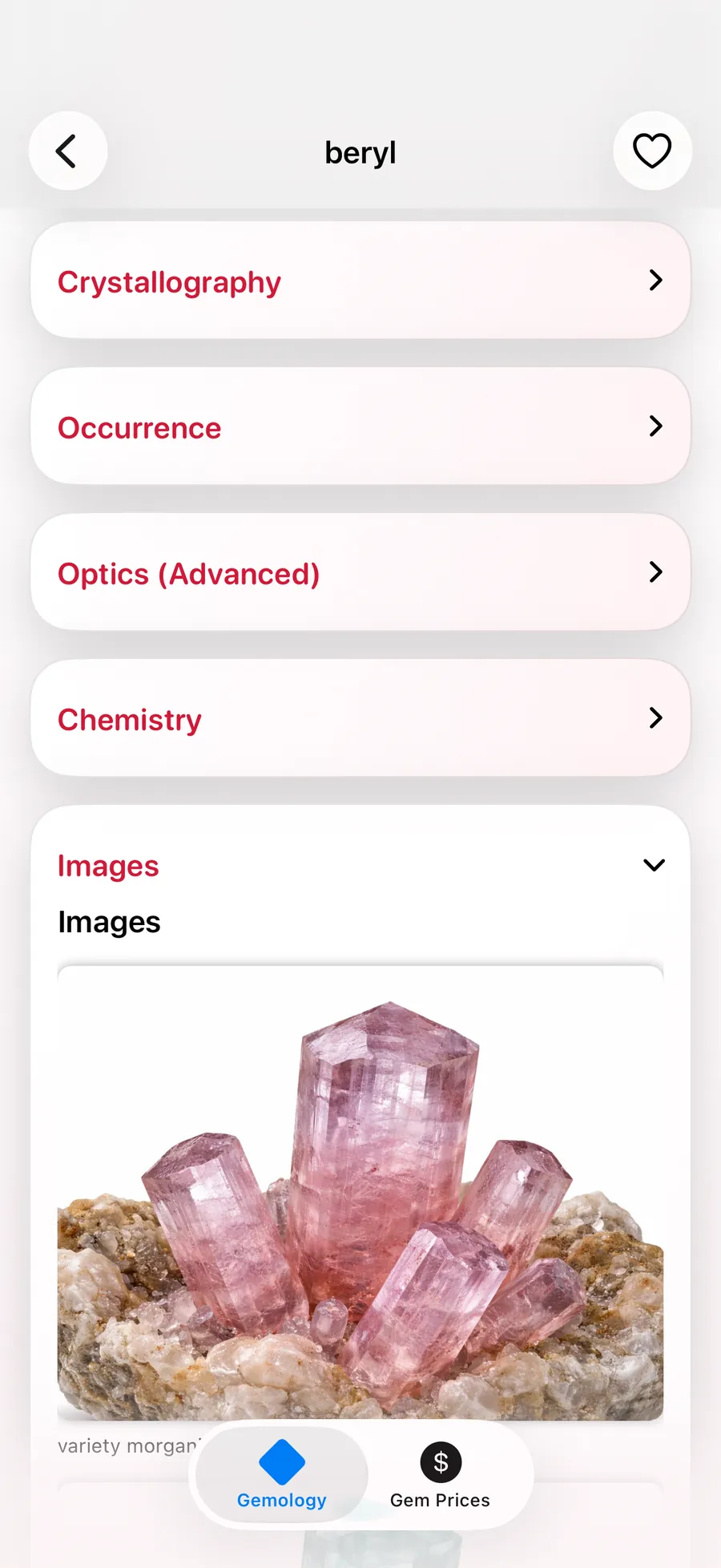Open the Occurrence details page
The image size is (721, 1568).
point(359,426)
